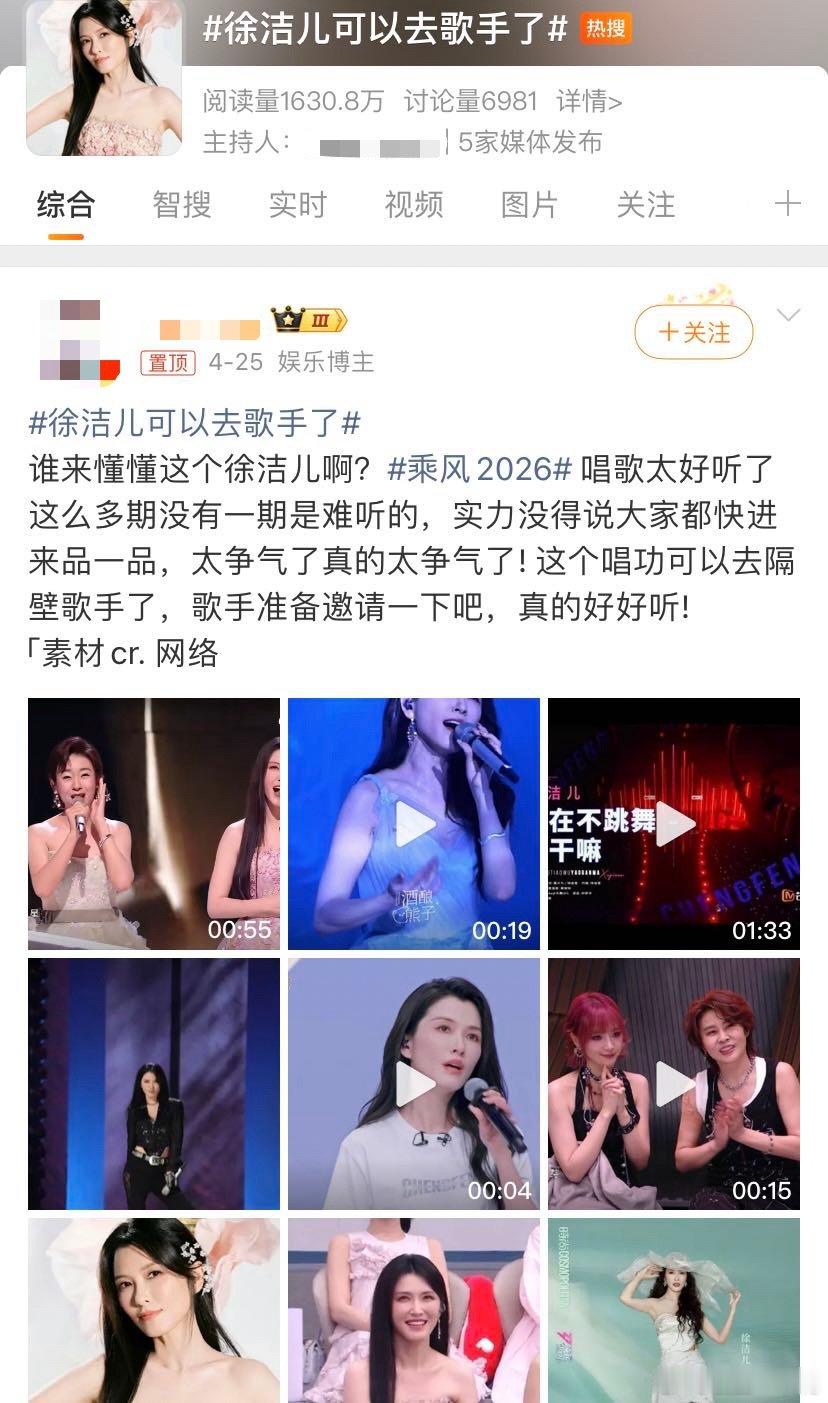Play the 00:04 video clip
The height and width of the screenshot is (1403, 828).
[x=414, y=1084]
